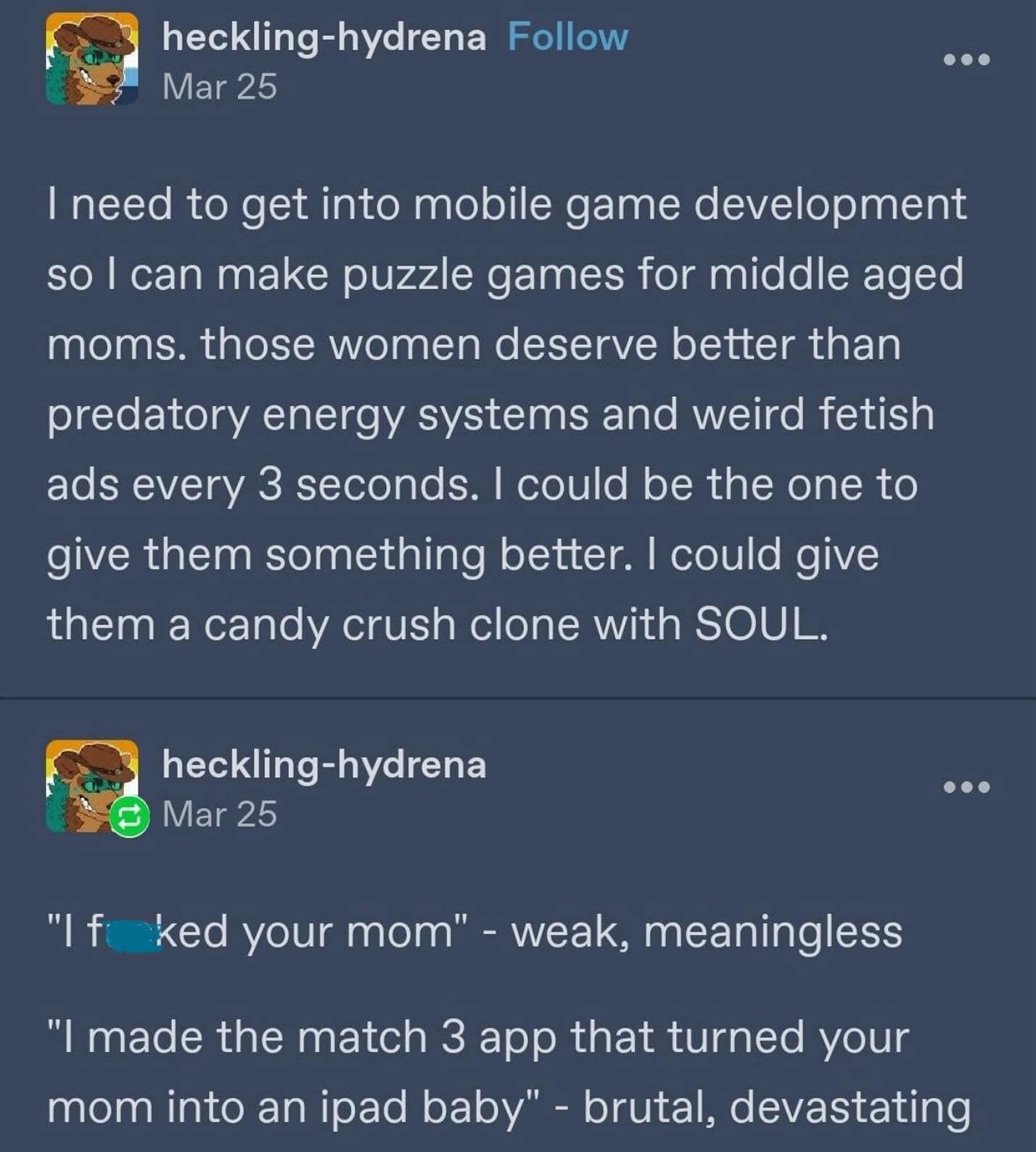This screenshot has width=1036, height=1152.
Task: Open overflow menu on the reblogged post
Action: 966,786
